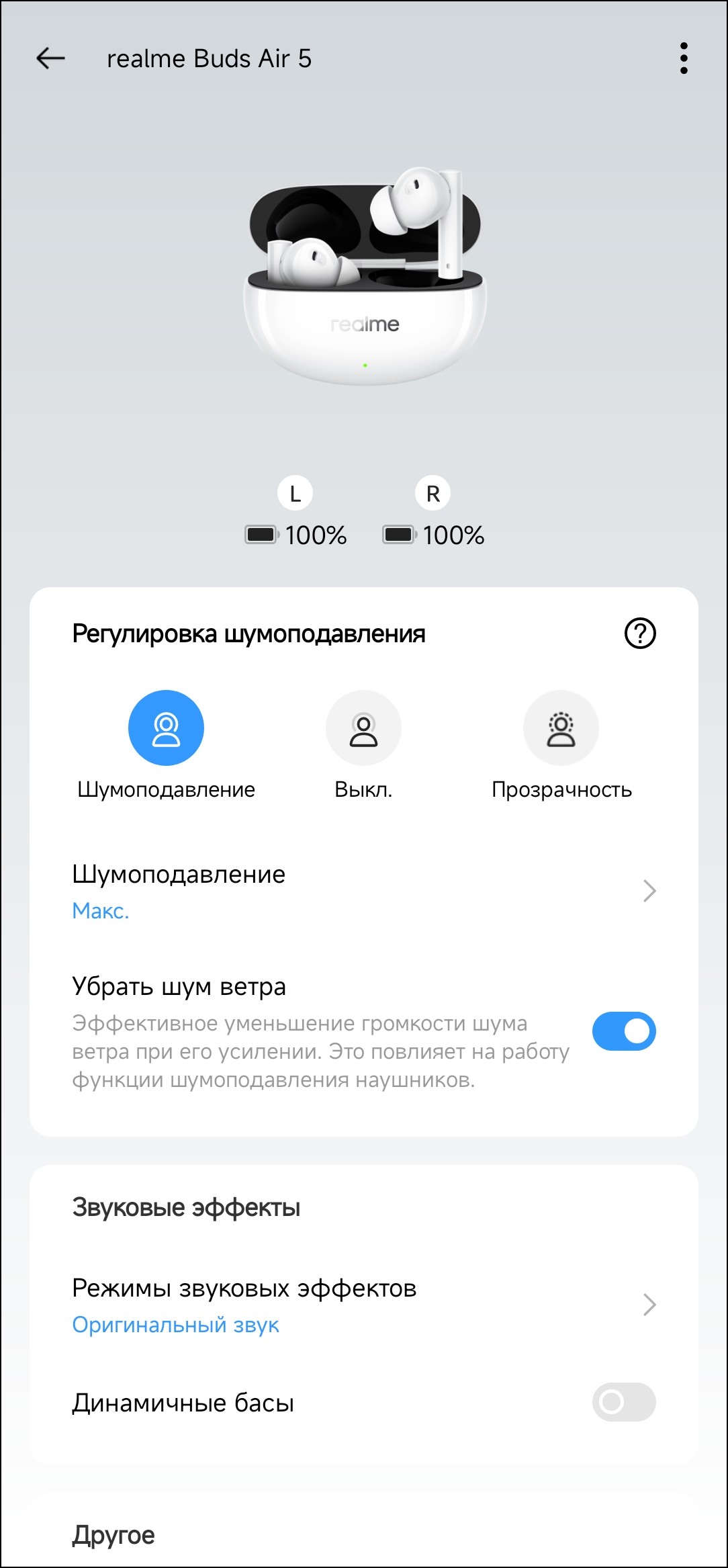Click the Макс. noise cancellation link
728x1568 pixels.
pyautogui.click(x=101, y=911)
